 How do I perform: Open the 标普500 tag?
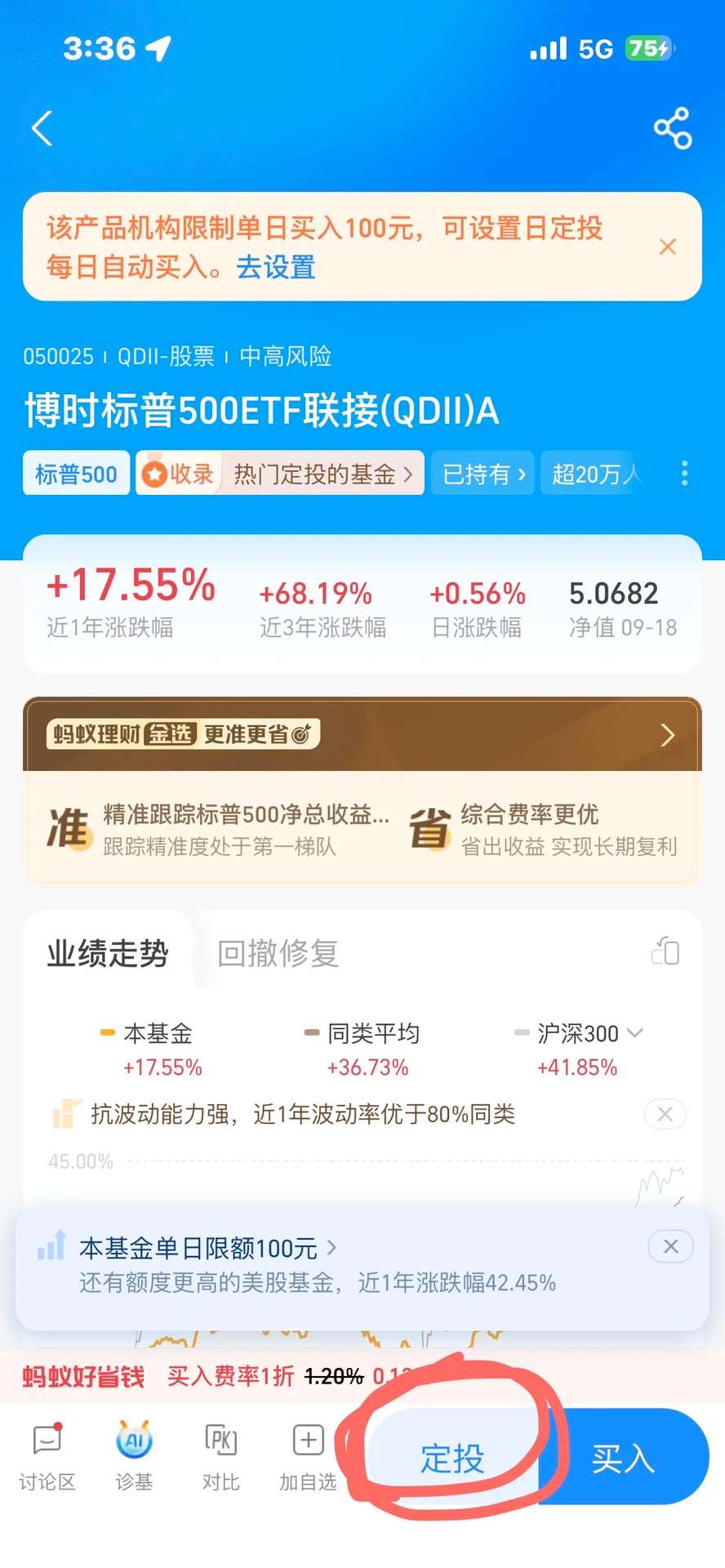tap(76, 474)
